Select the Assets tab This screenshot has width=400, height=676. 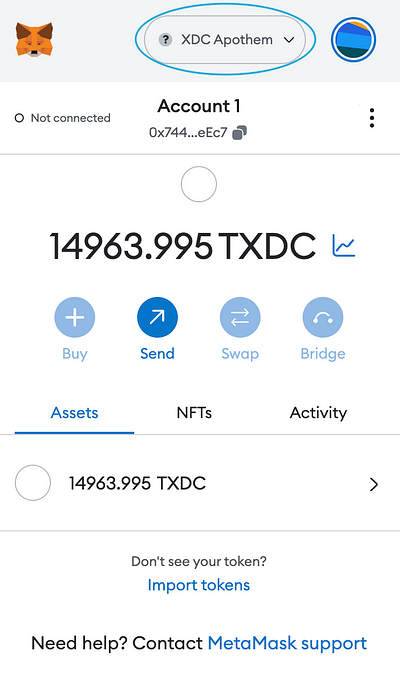tap(75, 413)
